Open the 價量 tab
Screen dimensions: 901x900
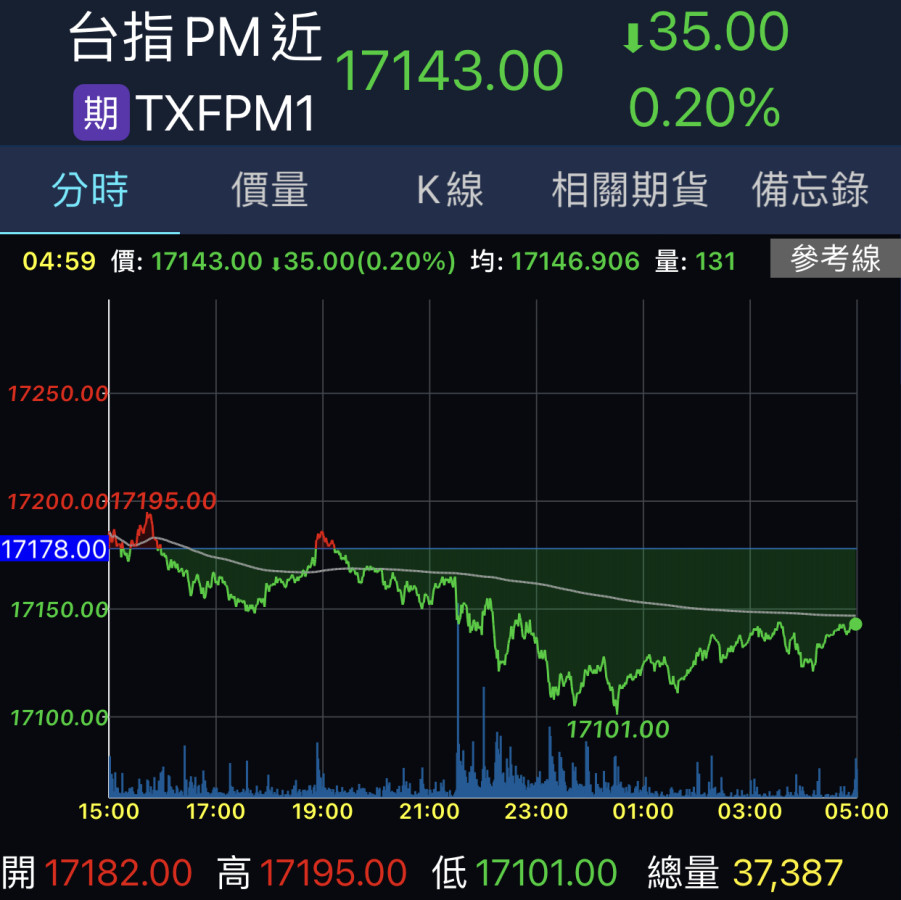click(x=270, y=189)
